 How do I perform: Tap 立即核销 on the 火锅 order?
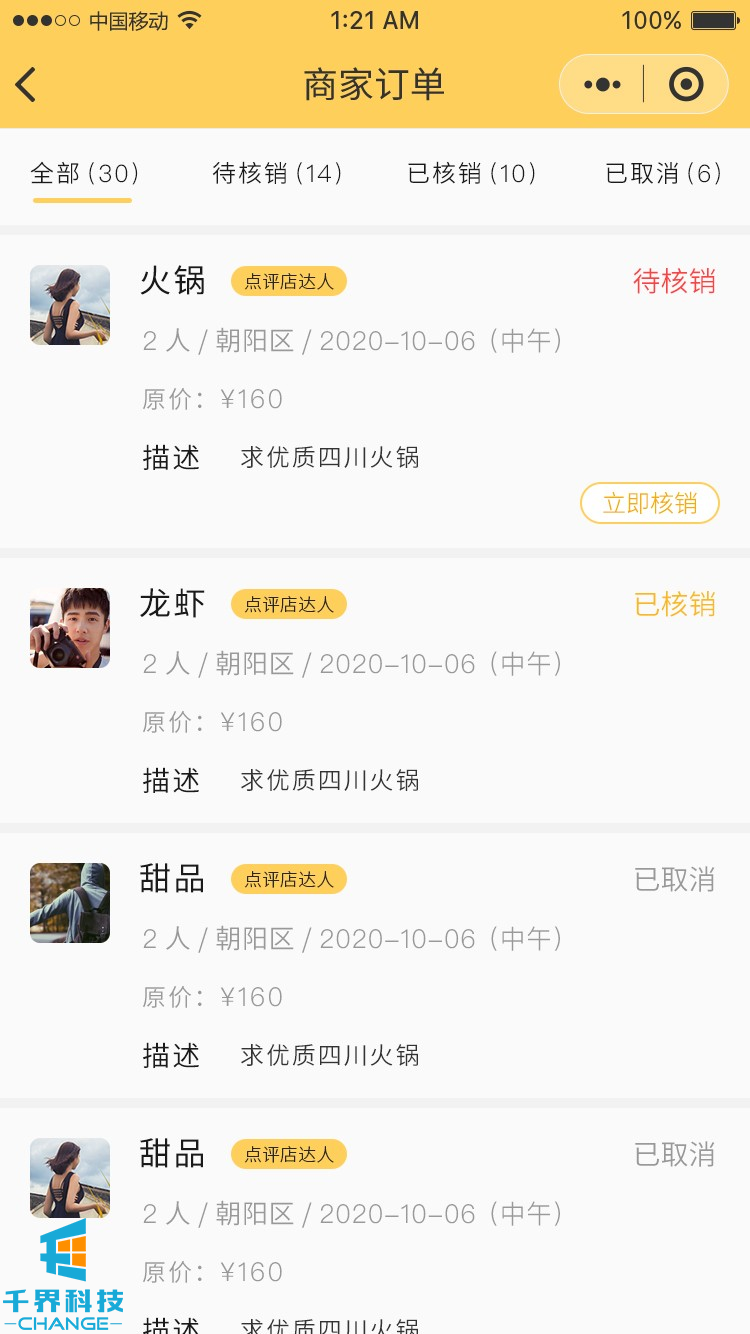pos(650,504)
